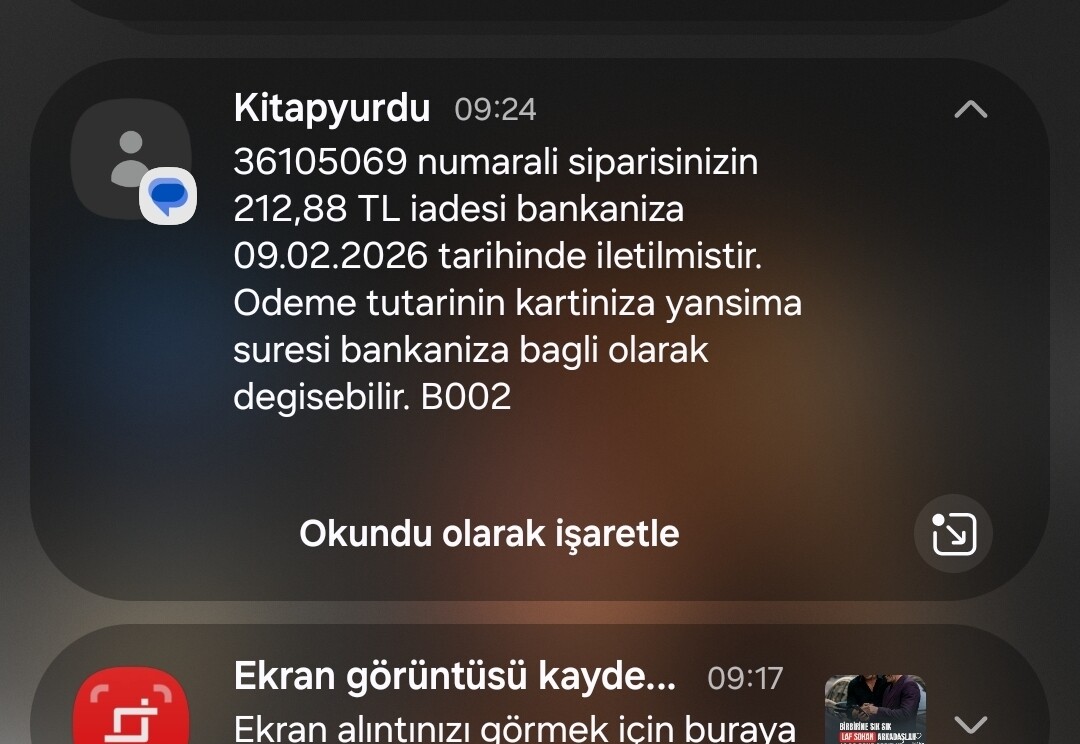Open the Kitapyurdu refund message
The width and height of the screenshot is (1080, 744).
(x=517, y=279)
